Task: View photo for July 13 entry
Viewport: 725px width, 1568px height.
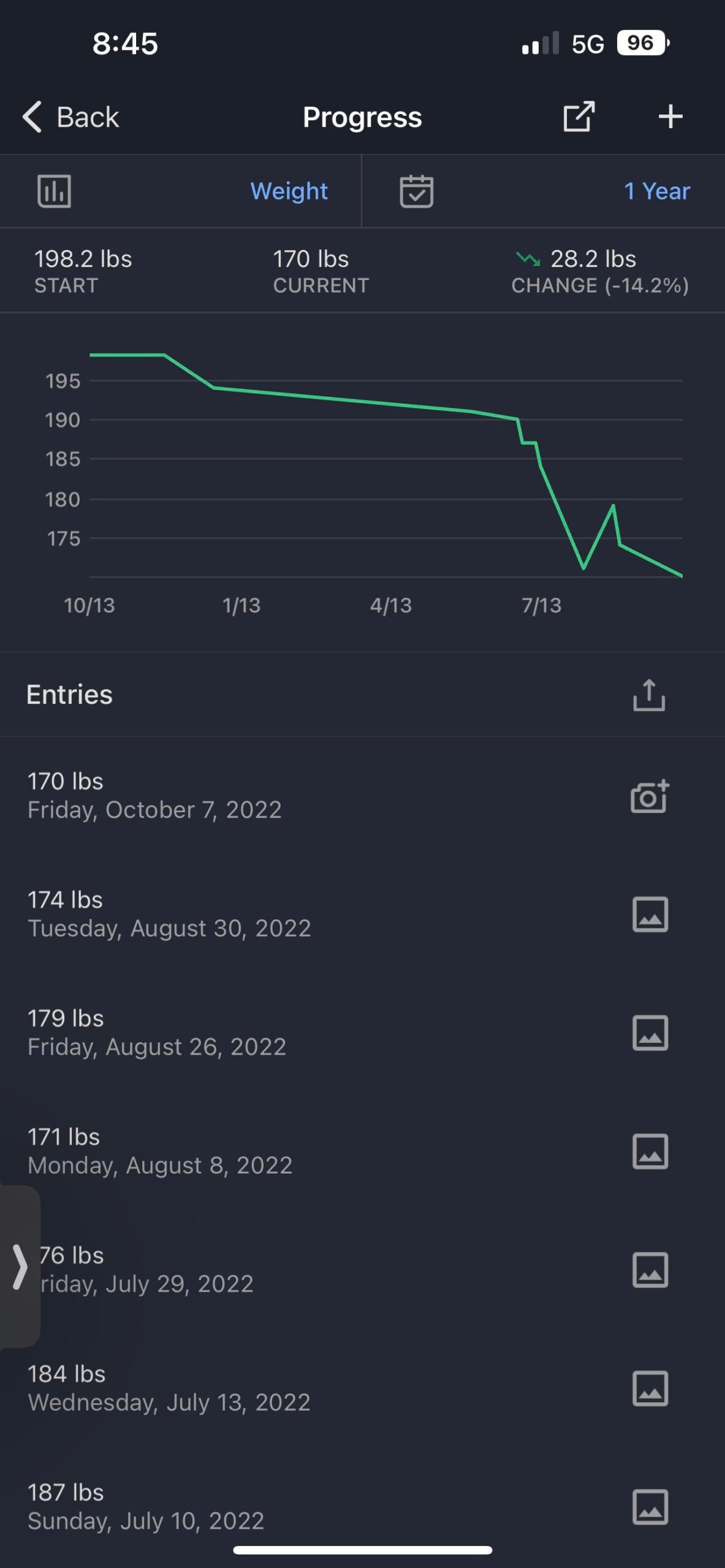Action: point(650,1389)
